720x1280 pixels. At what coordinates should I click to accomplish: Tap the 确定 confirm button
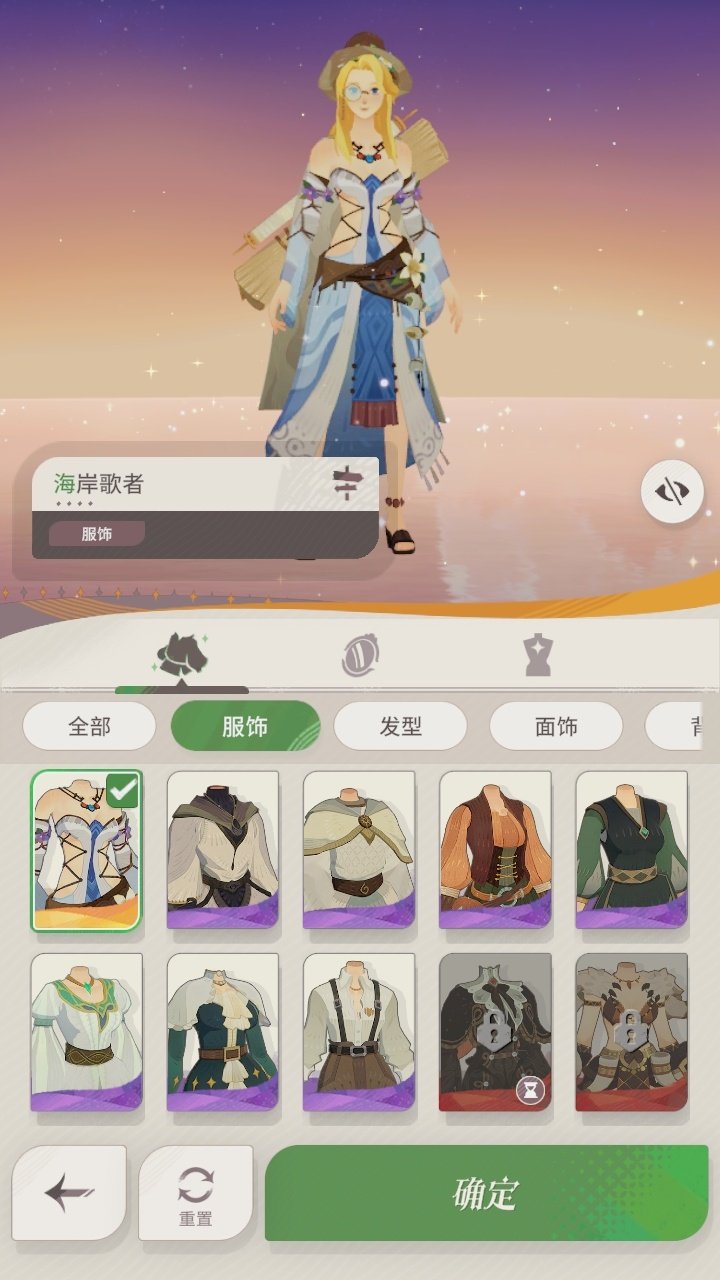(486, 1193)
